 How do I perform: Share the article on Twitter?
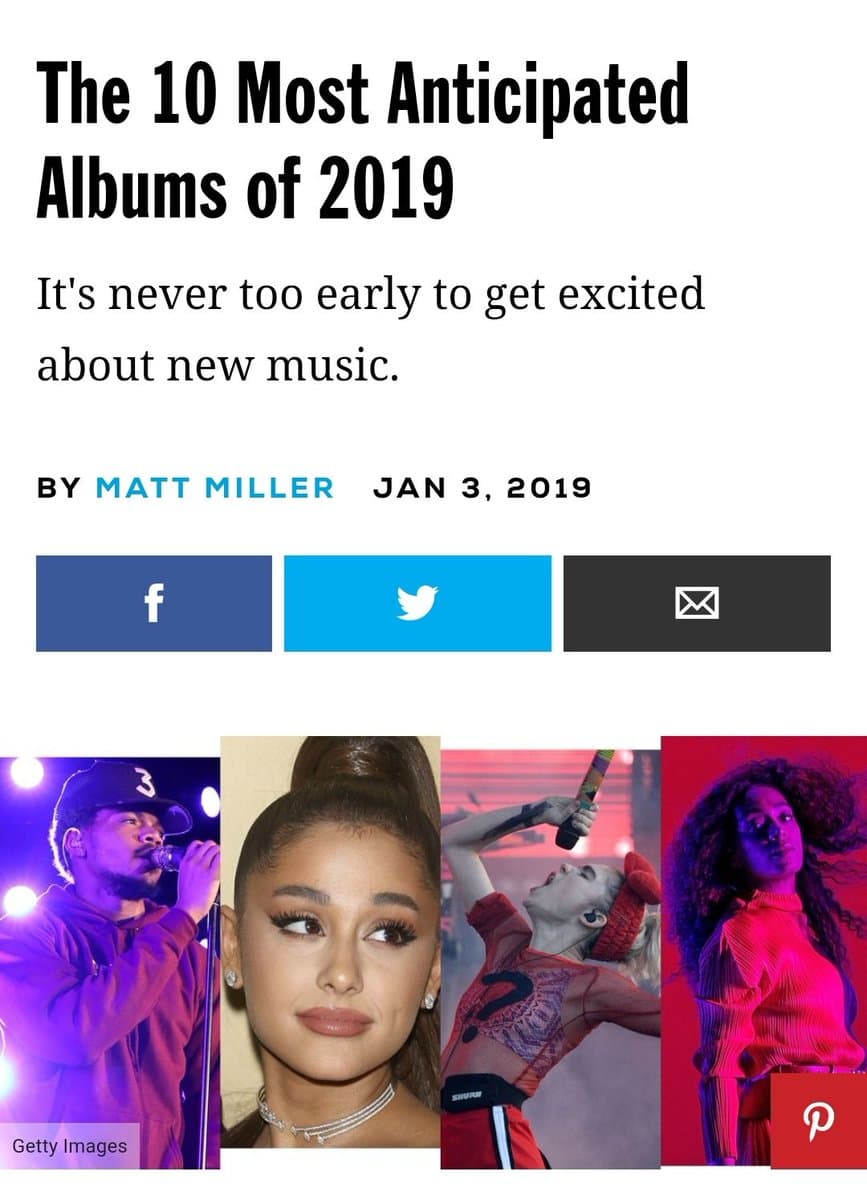[x=417, y=603]
